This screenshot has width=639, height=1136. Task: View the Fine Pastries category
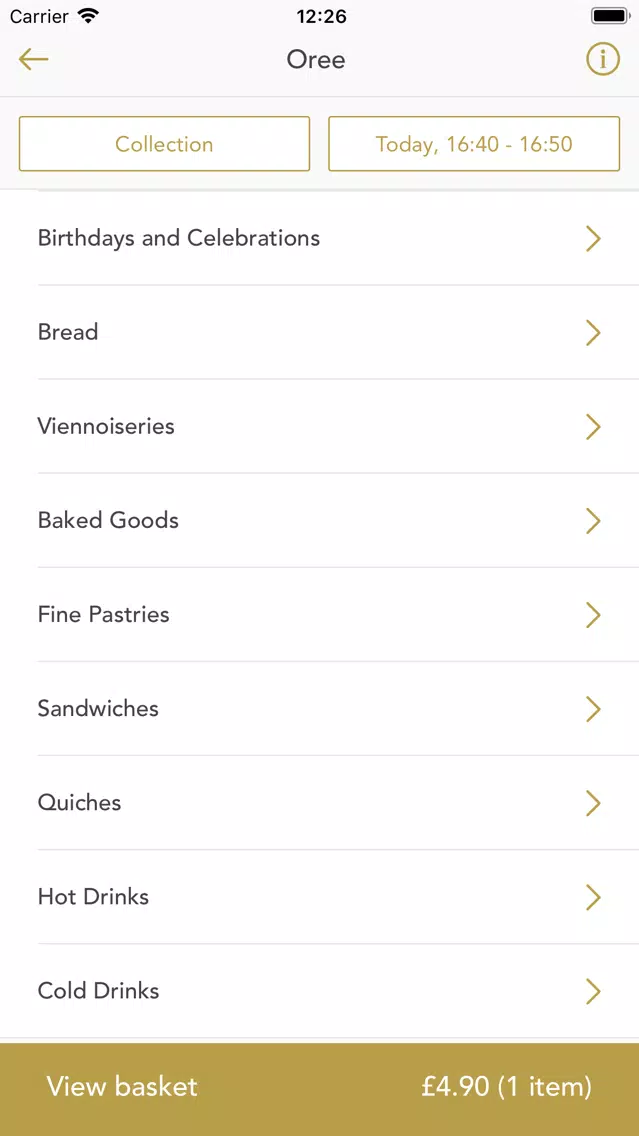(320, 615)
